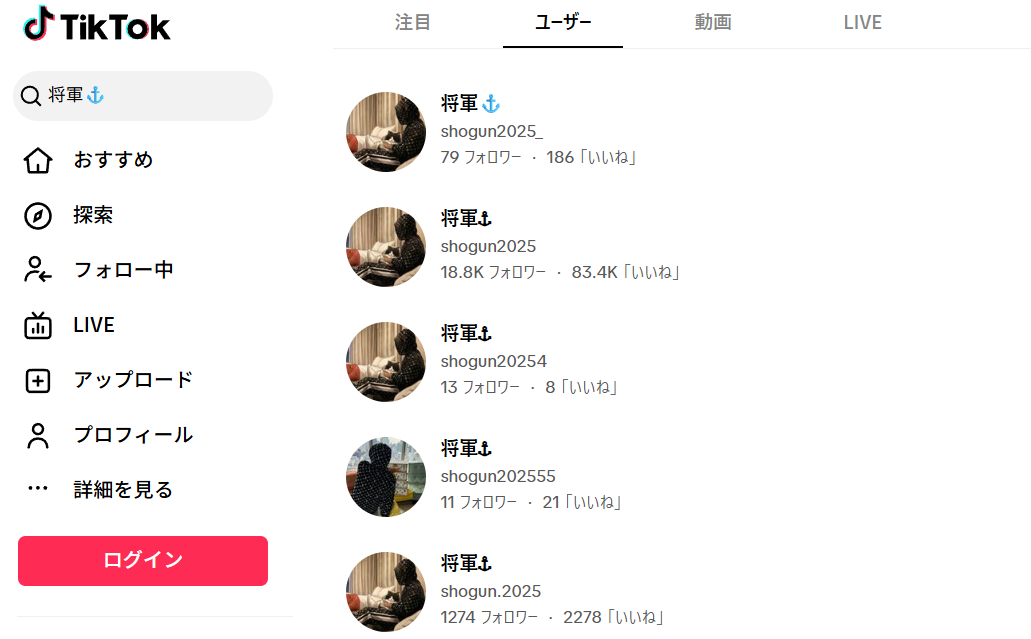Open the shogun.2025 user profile
The width and height of the screenshot is (1031, 639).
tap(490, 591)
